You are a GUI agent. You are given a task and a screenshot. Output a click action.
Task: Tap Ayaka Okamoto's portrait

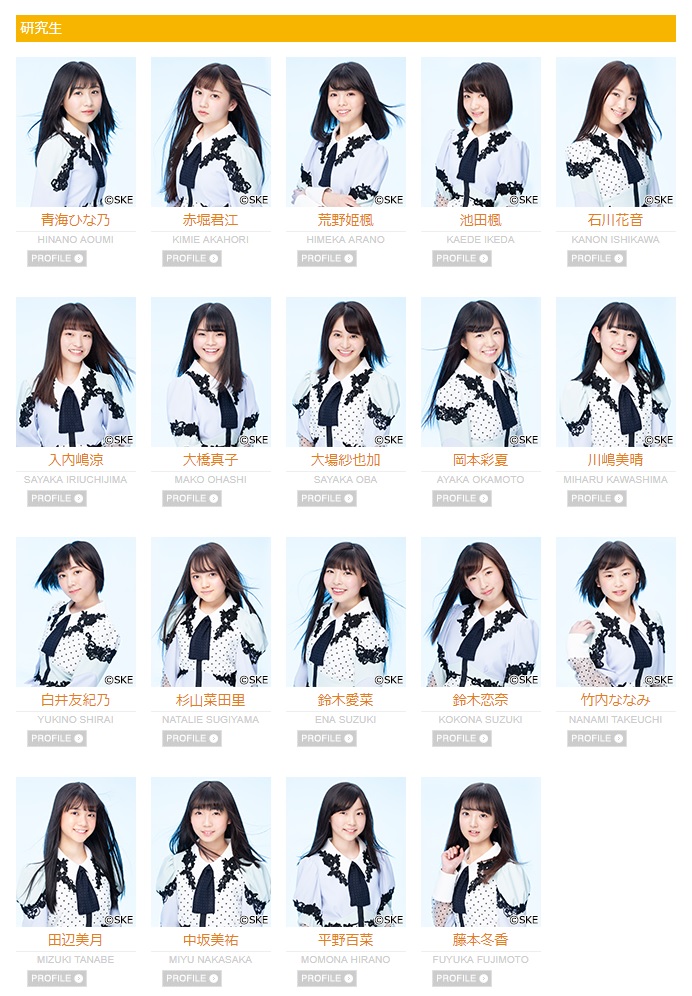[481, 371]
